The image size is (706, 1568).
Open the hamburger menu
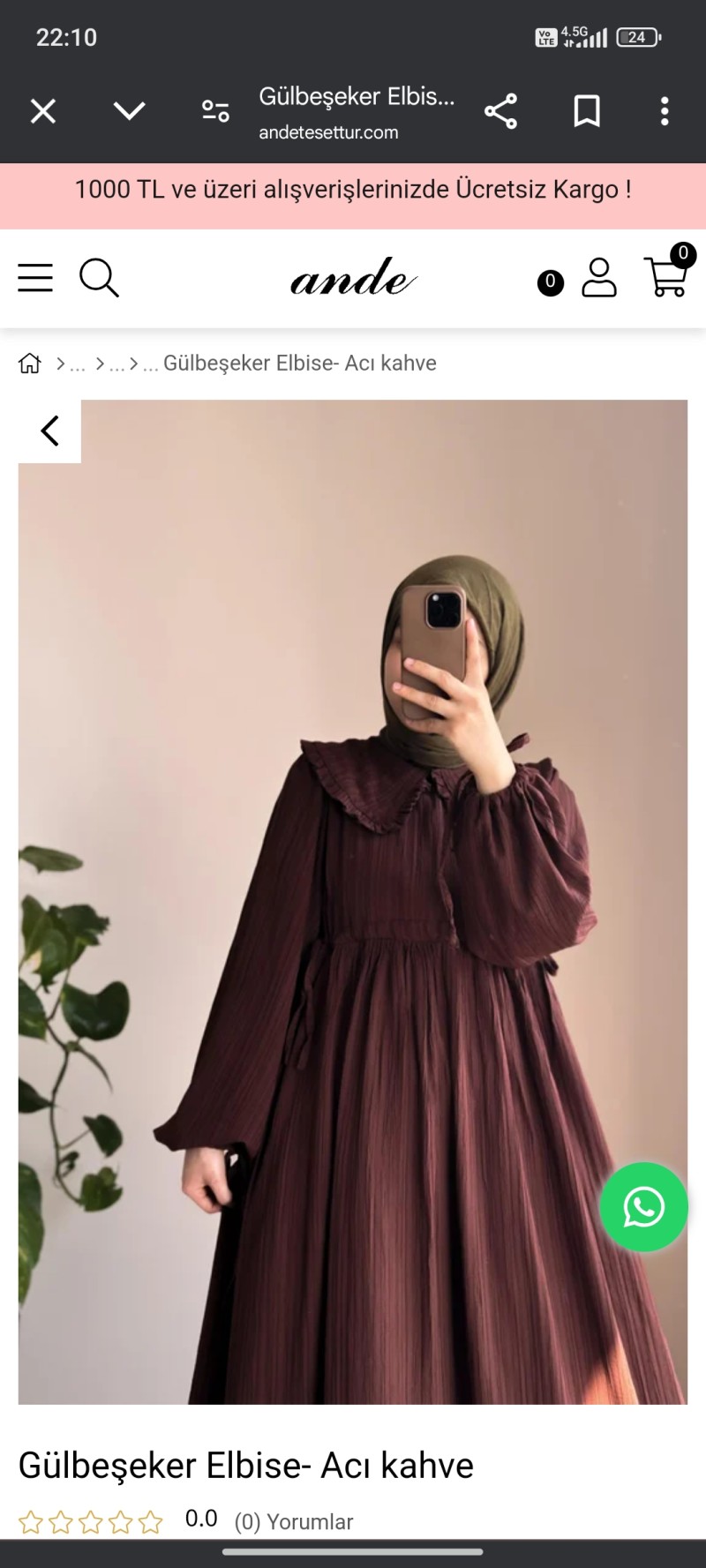click(x=35, y=278)
